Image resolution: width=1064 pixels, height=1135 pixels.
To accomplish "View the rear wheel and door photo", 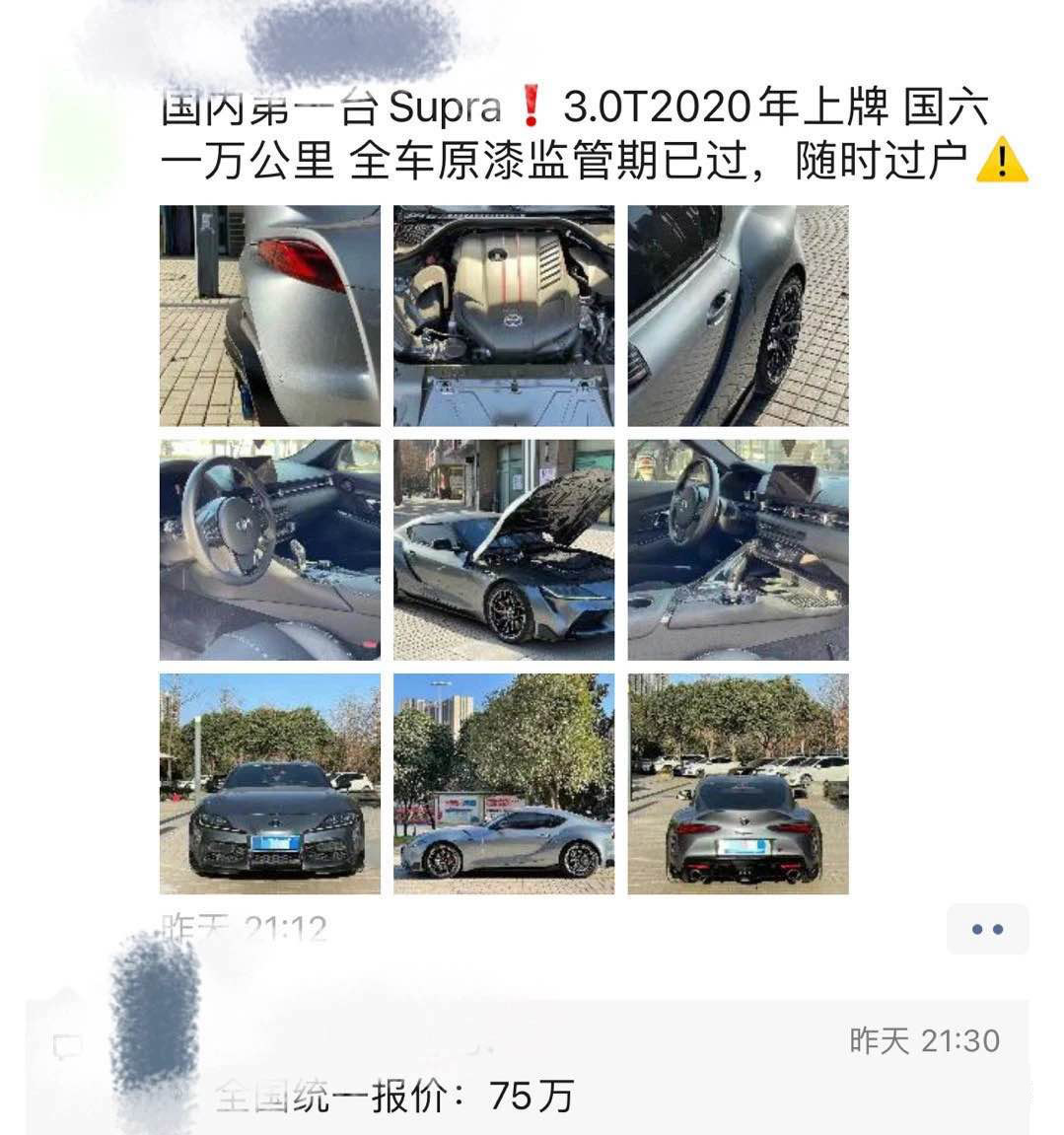I will pos(738,316).
